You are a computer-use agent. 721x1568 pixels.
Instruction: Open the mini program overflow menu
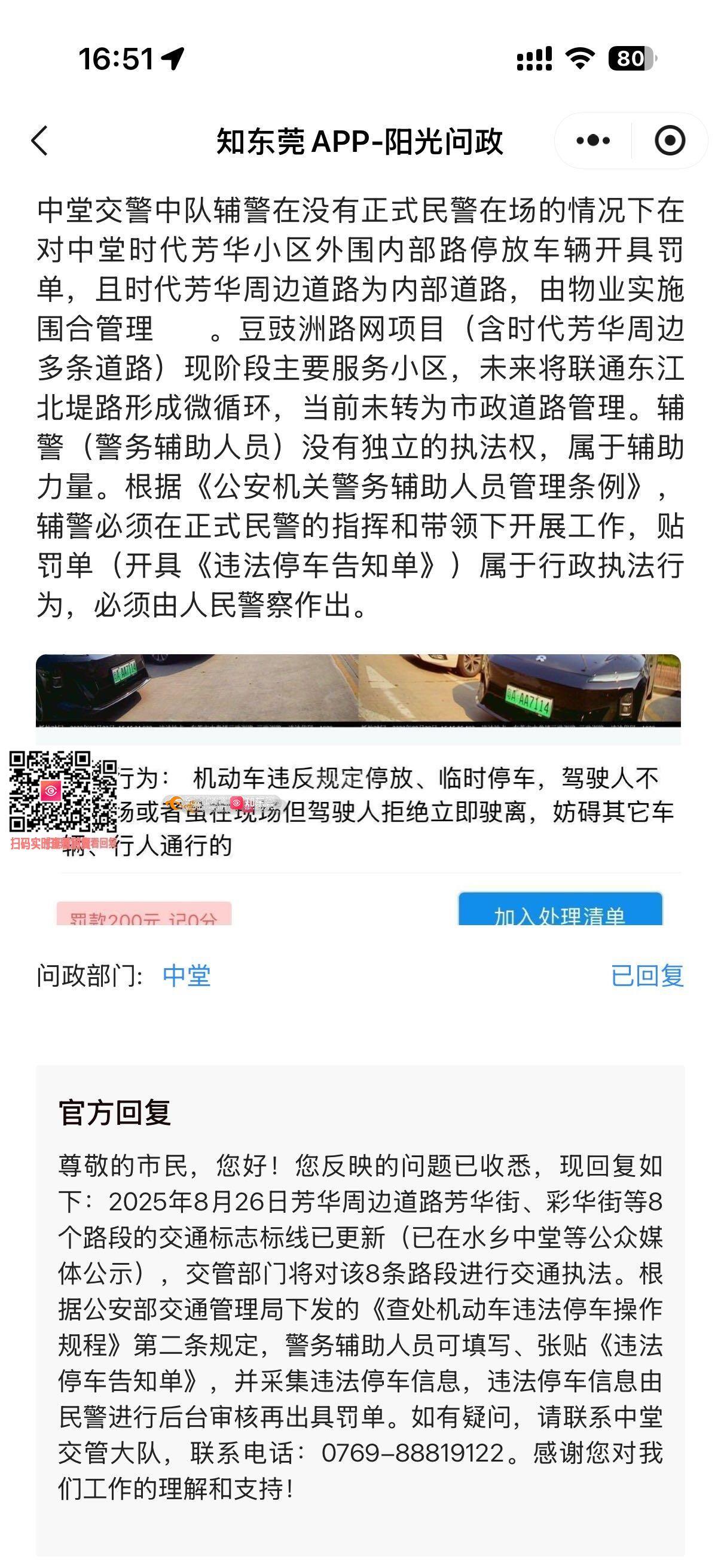[x=592, y=141]
